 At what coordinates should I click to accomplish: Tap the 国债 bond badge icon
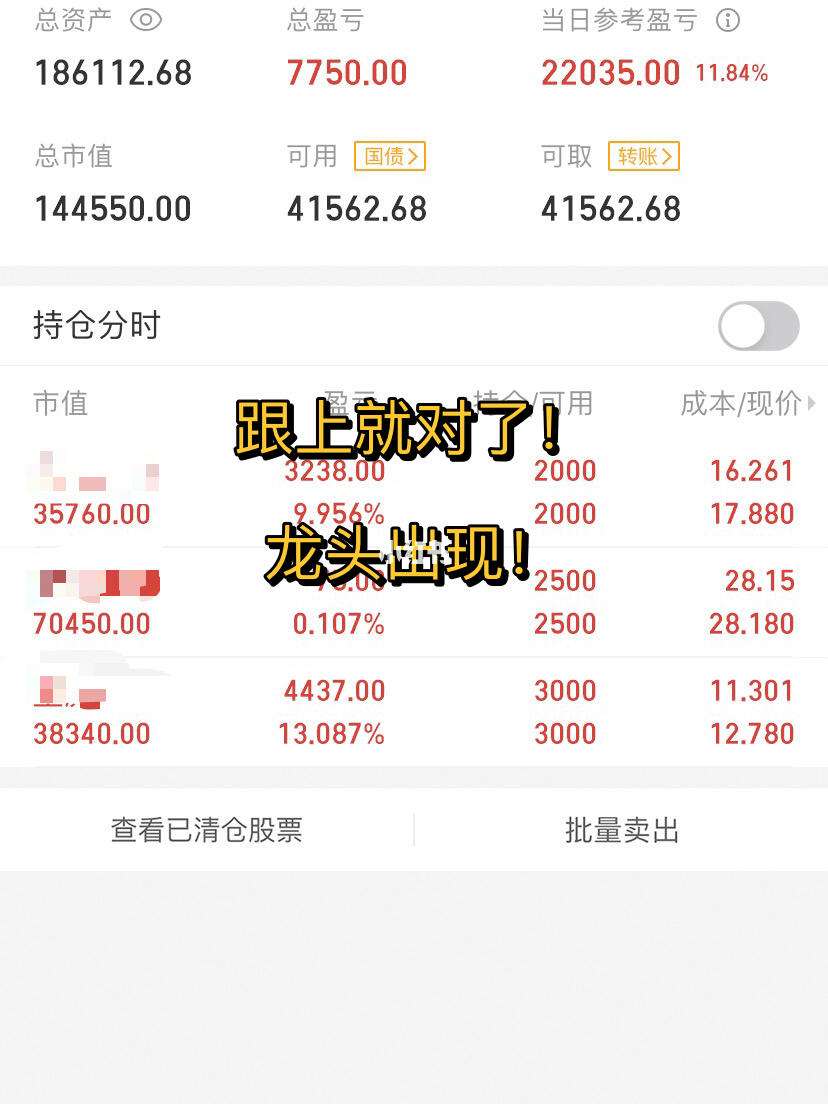tap(382, 157)
